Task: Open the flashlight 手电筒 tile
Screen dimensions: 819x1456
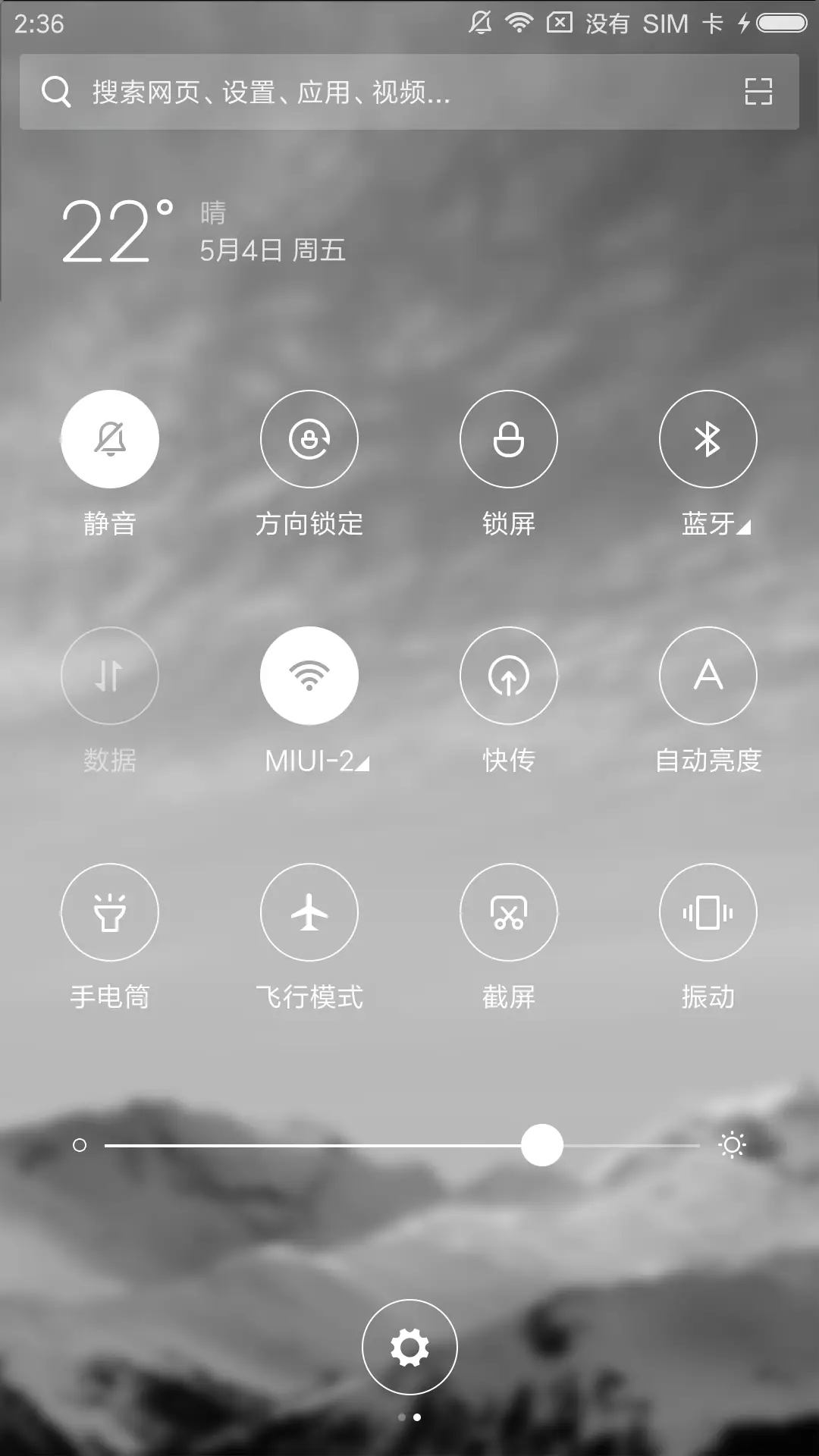Action: tap(109, 912)
